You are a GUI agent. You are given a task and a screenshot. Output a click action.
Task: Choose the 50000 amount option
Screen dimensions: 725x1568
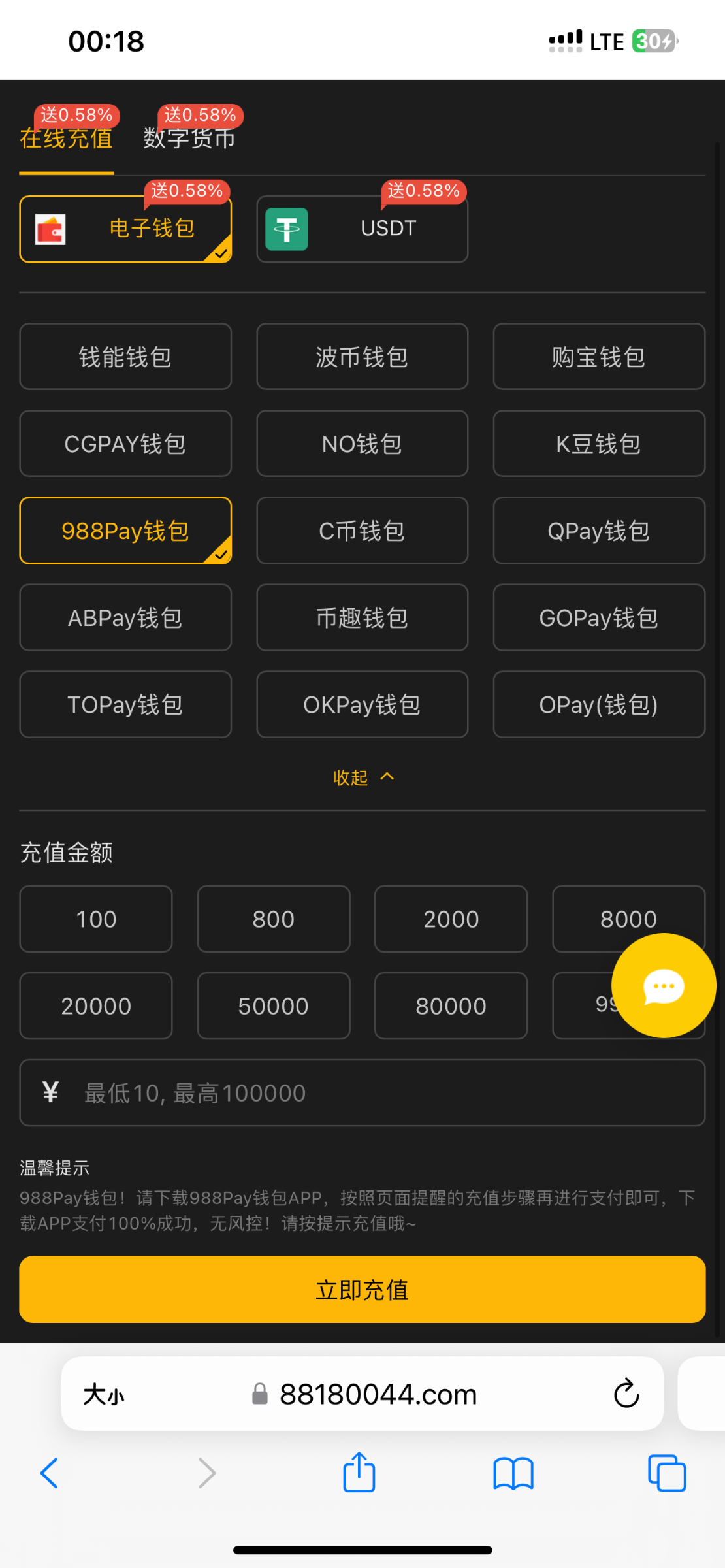point(273,1005)
